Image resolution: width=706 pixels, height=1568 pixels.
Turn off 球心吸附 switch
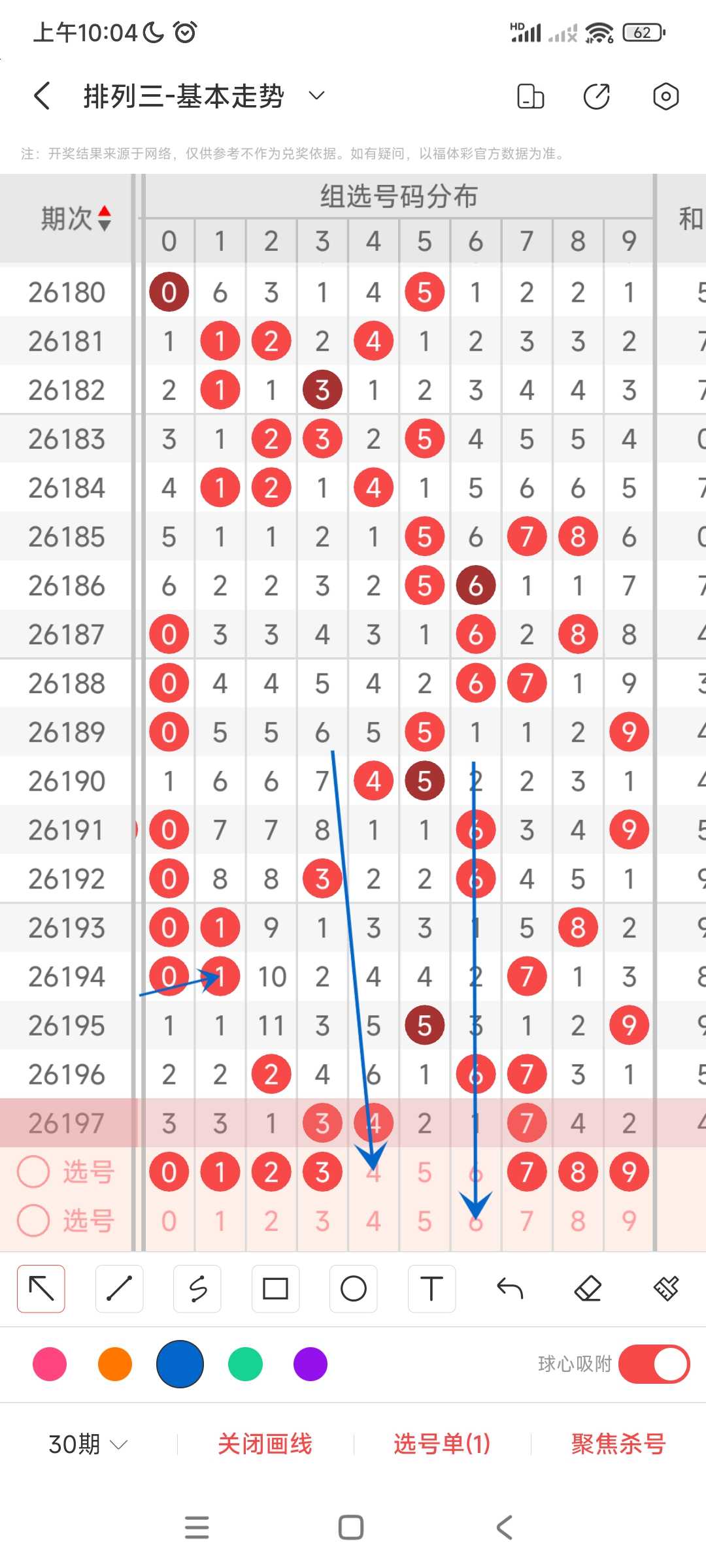click(654, 1364)
